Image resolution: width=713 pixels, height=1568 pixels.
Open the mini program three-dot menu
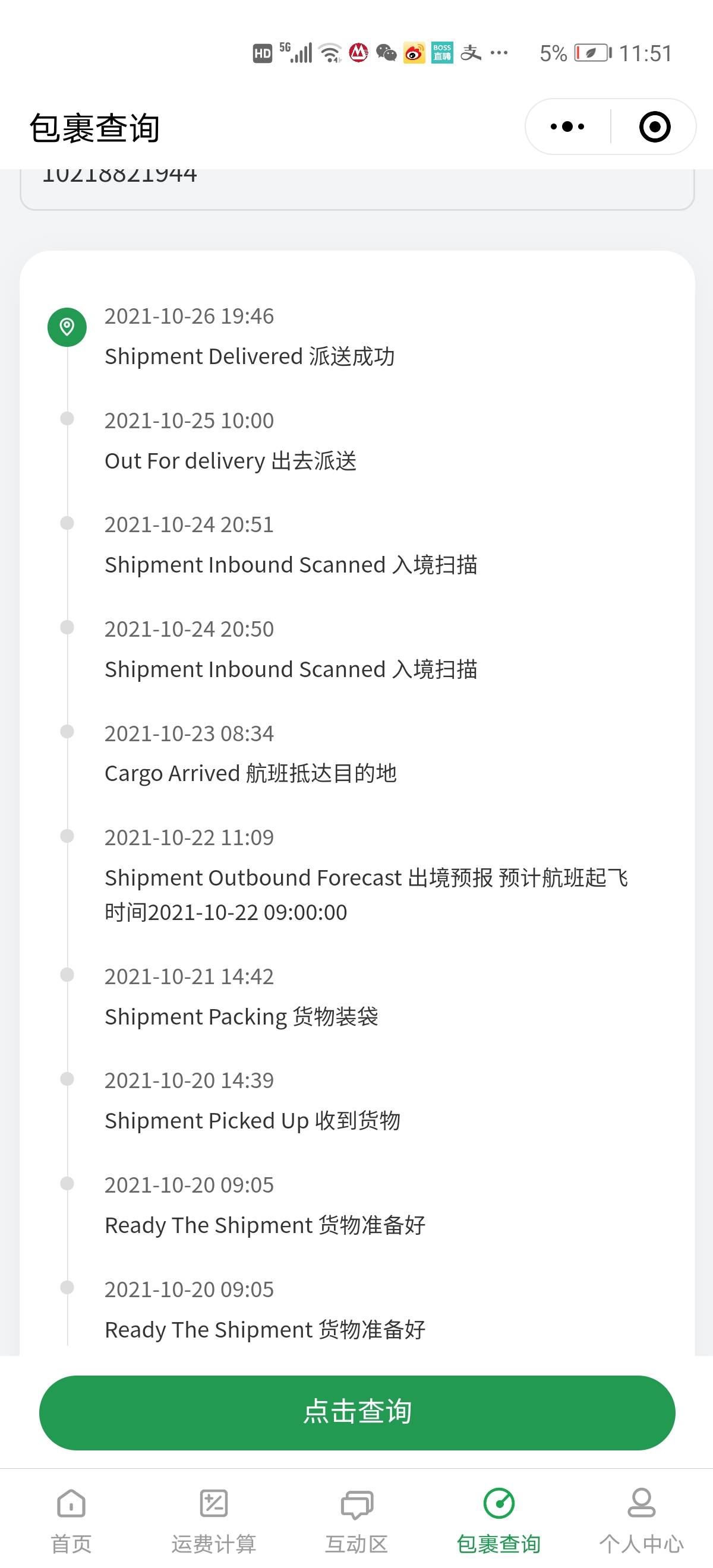tap(567, 127)
